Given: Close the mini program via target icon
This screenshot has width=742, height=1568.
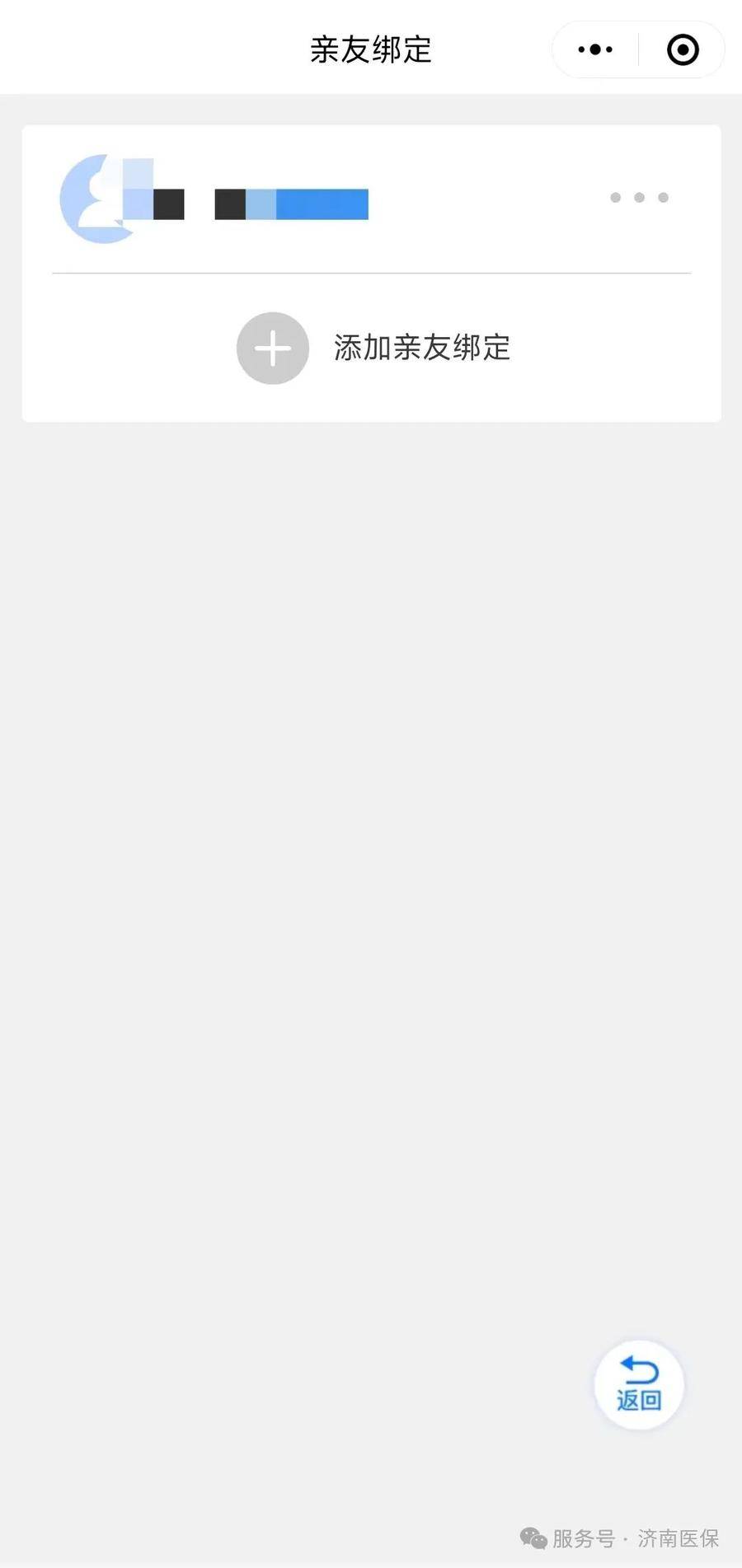Looking at the screenshot, I should point(683,50).
